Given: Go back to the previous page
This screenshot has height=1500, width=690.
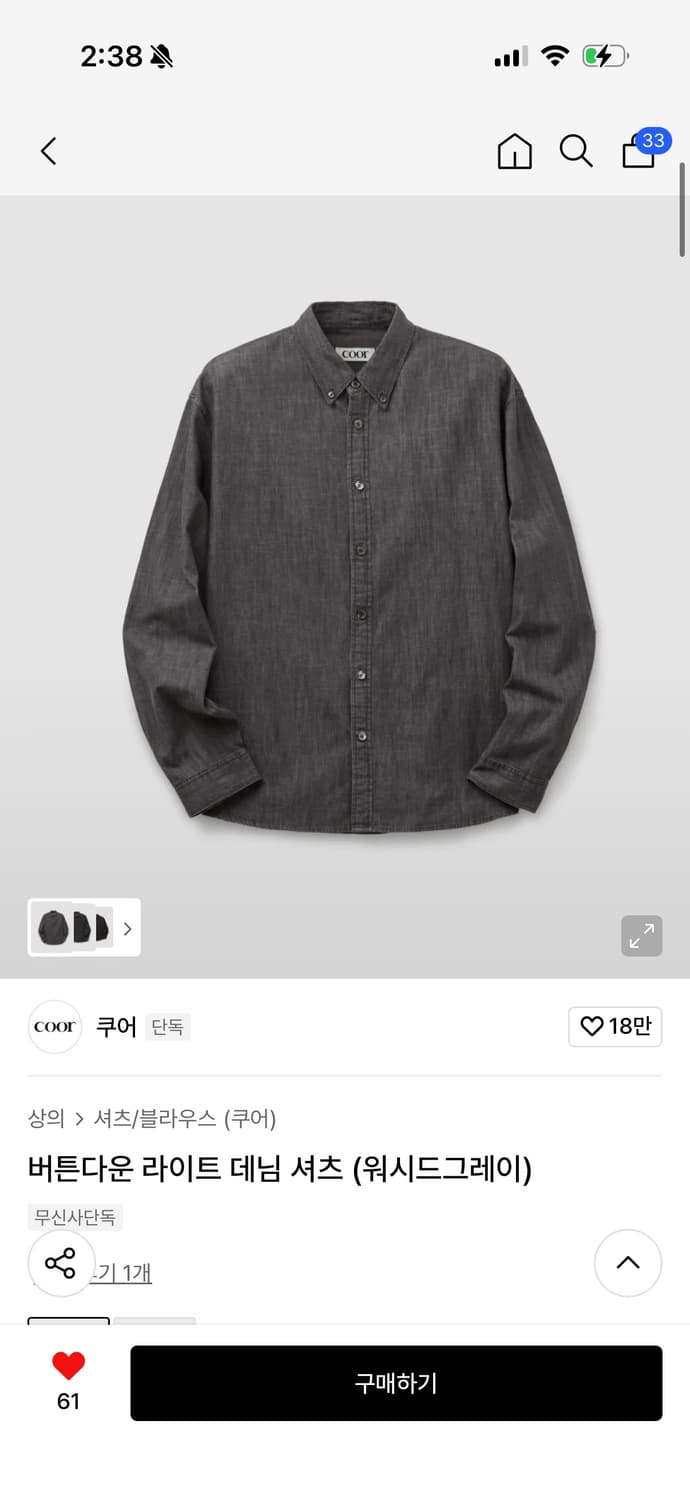Looking at the screenshot, I should [48, 151].
